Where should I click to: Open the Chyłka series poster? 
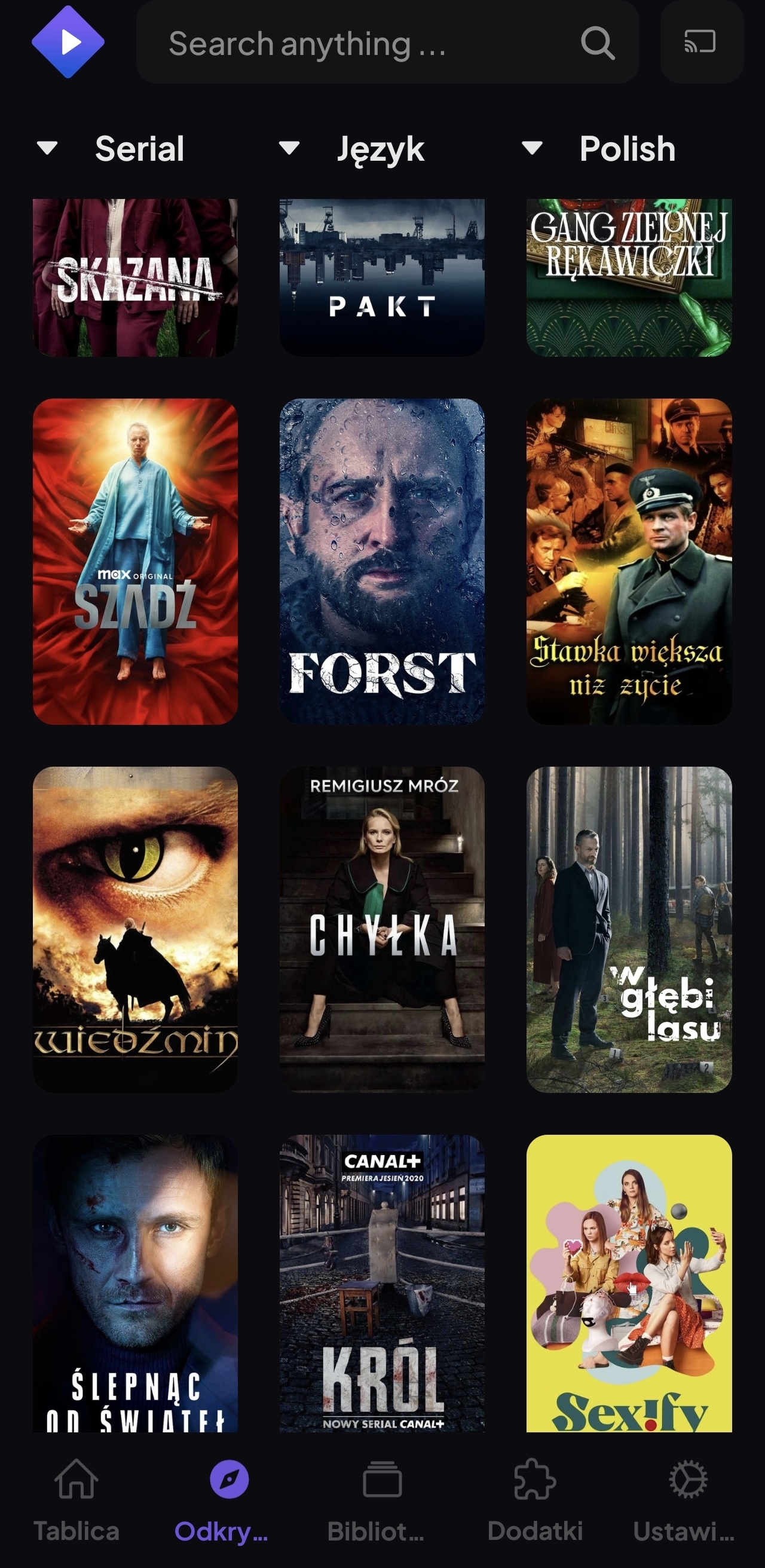[381, 929]
